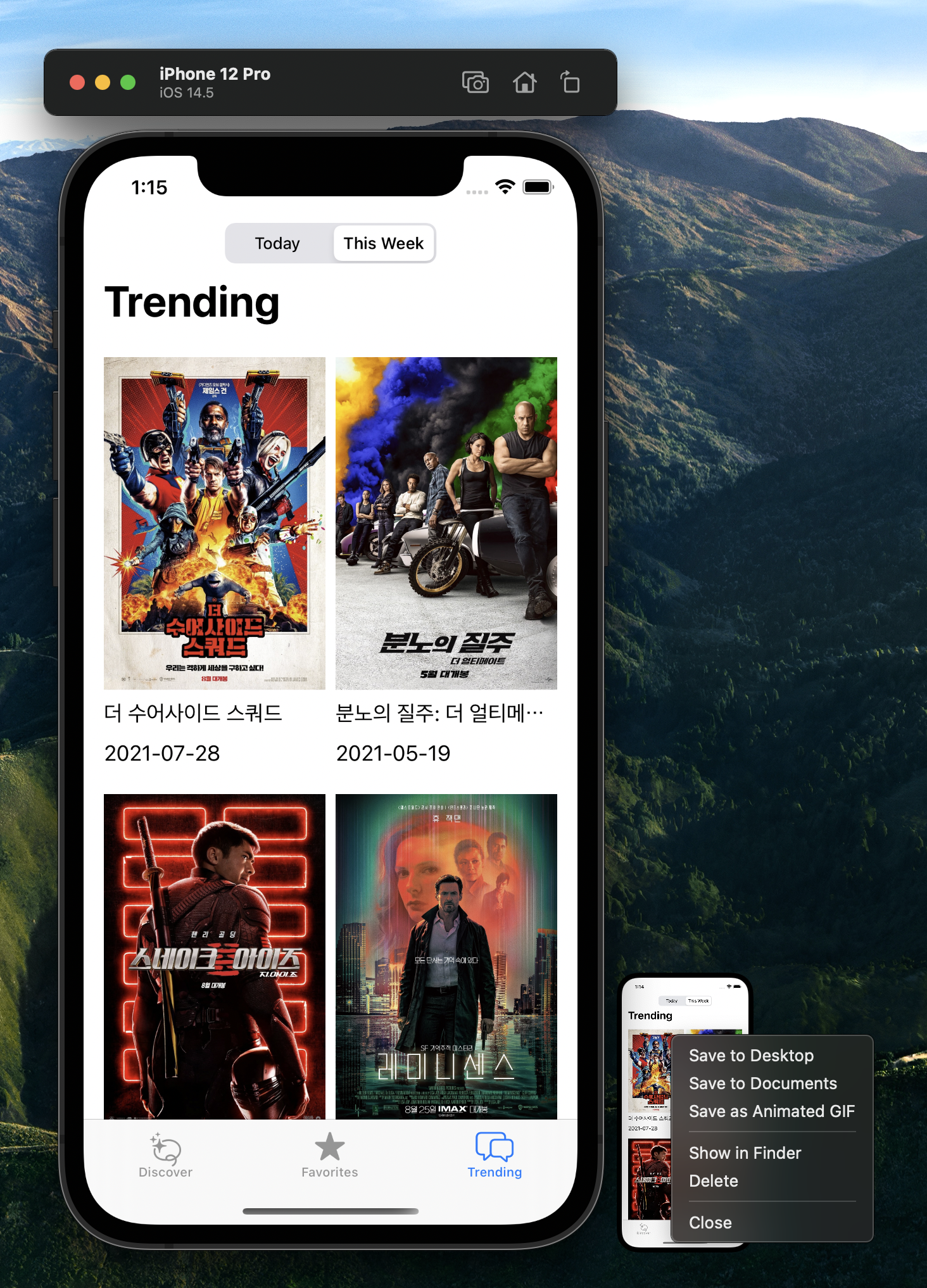Tap the Trending tab
927x1288 pixels.
click(495, 1156)
